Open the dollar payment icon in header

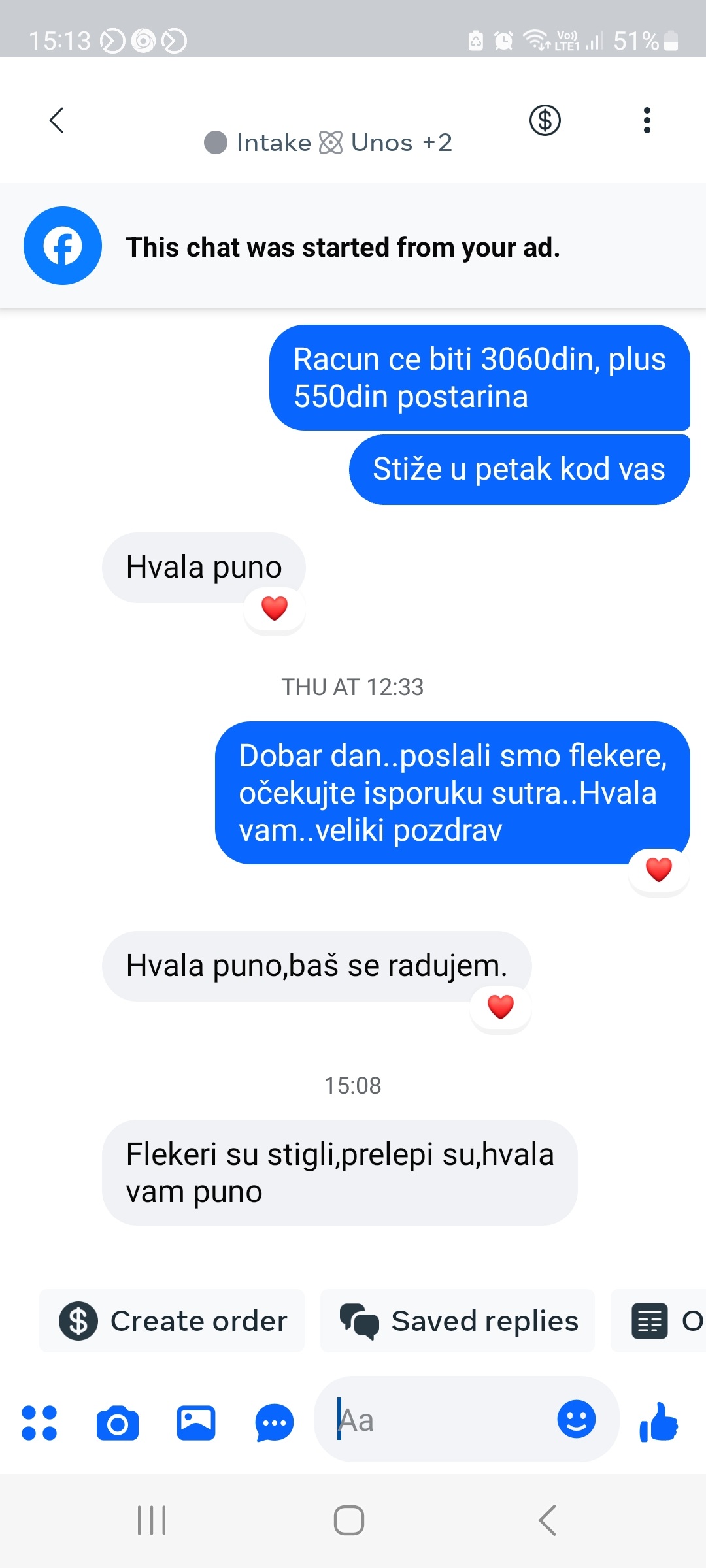click(545, 120)
